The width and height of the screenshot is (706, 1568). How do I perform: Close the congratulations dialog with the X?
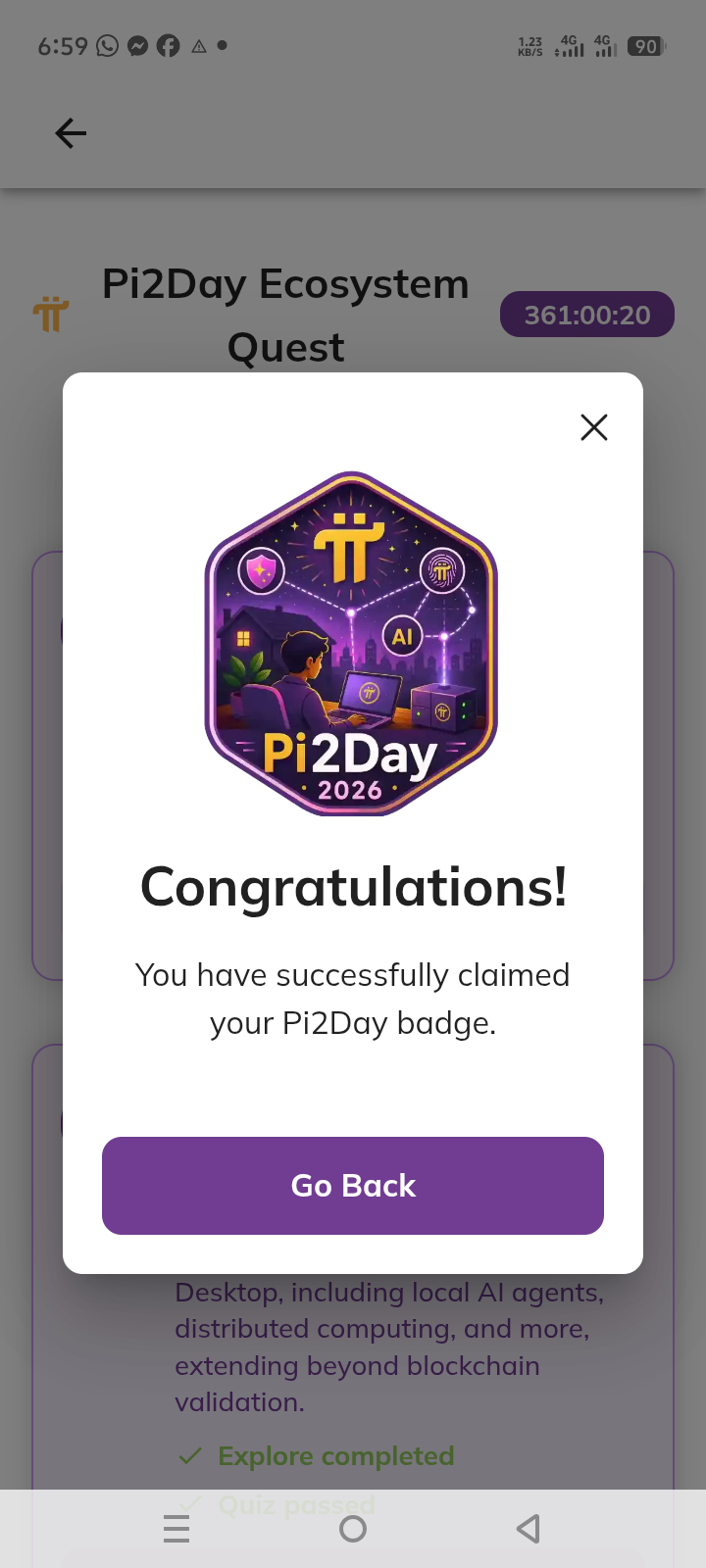click(x=594, y=427)
